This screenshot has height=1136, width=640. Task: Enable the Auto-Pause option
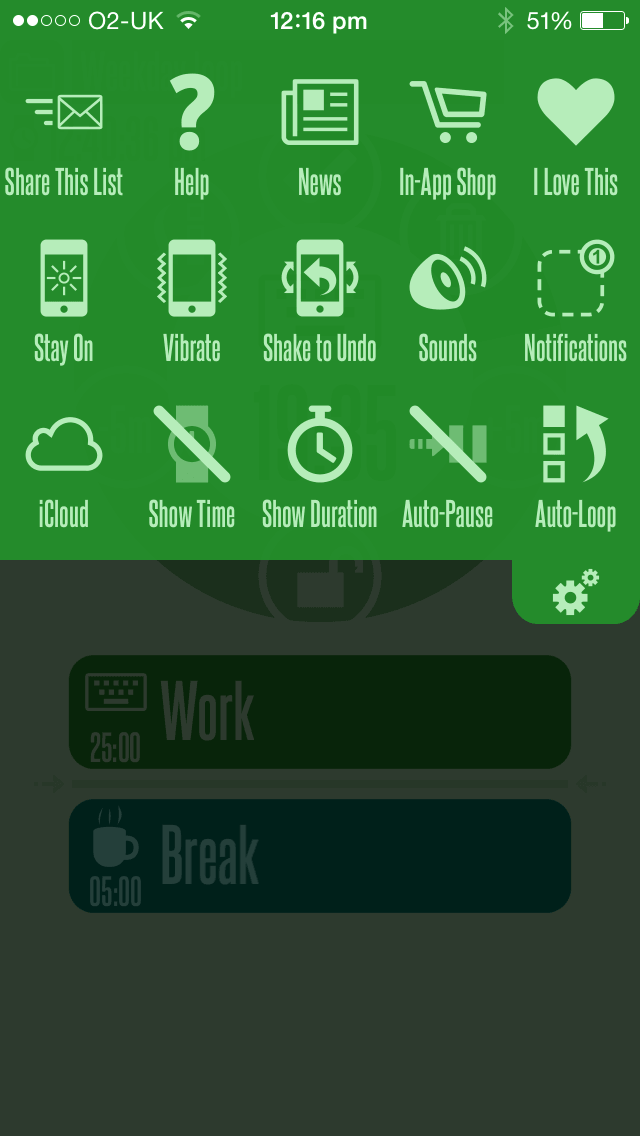[x=447, y=467]
